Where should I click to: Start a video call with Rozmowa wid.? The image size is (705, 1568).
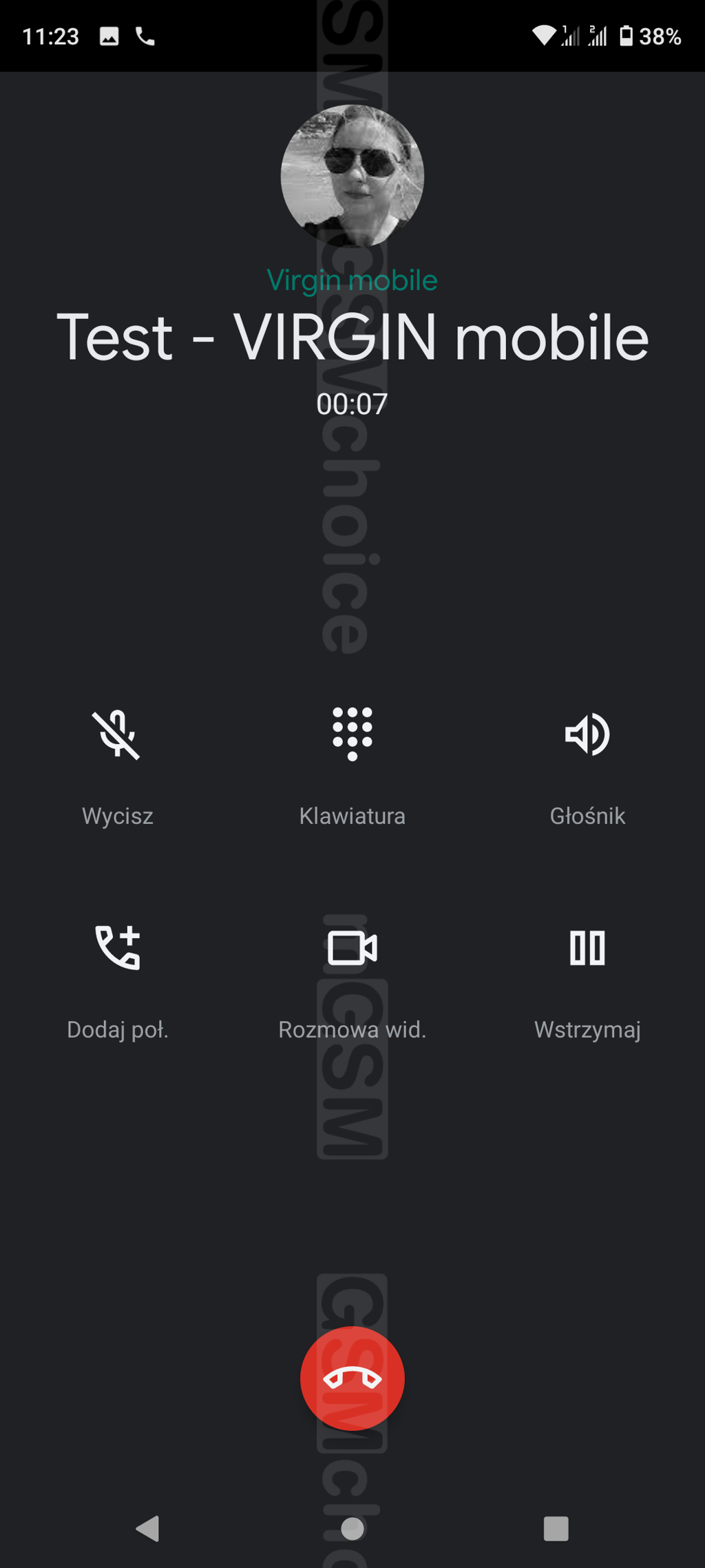(352, 948)
